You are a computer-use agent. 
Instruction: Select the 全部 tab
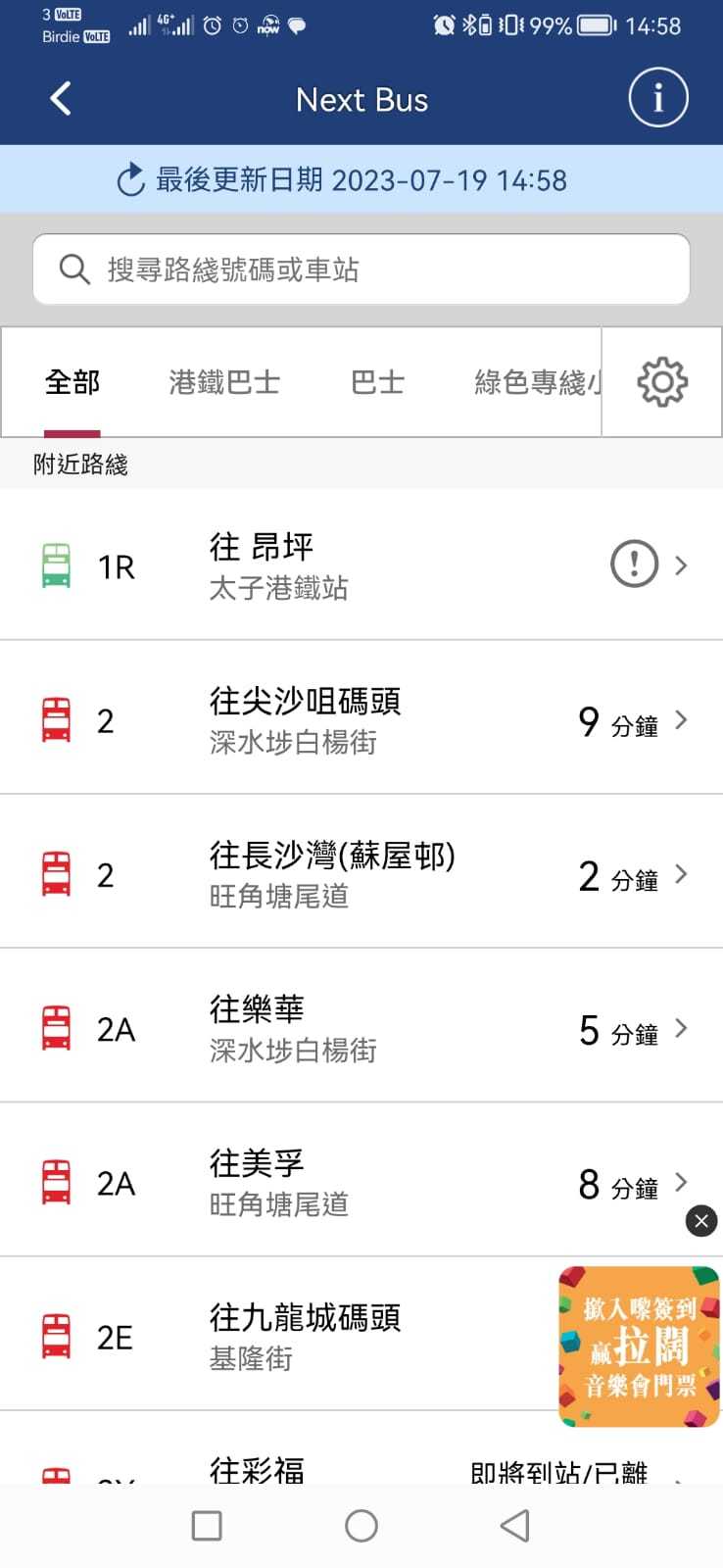[72, 382]
